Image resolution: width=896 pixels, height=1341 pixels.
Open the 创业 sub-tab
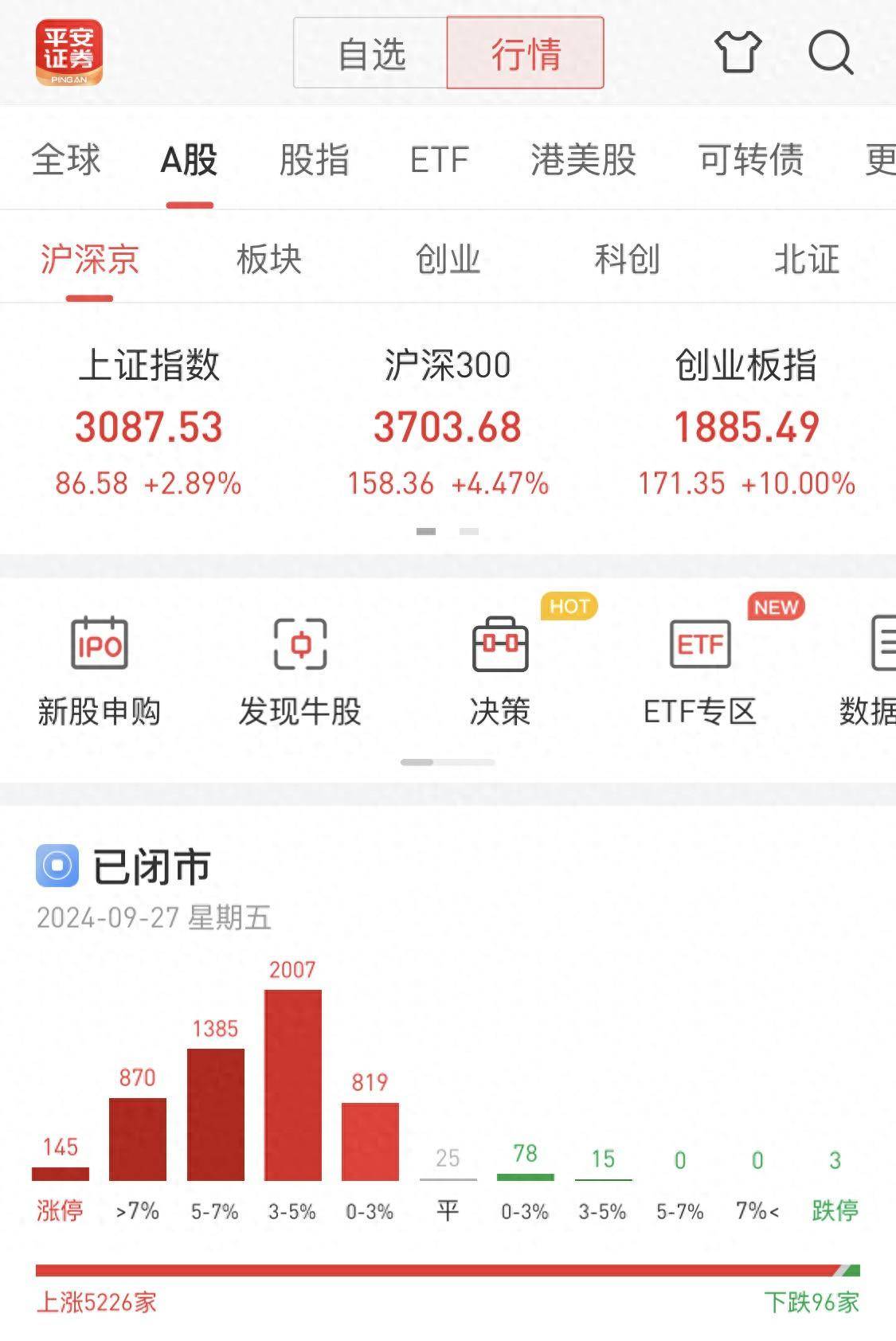[x=448, y=260]
